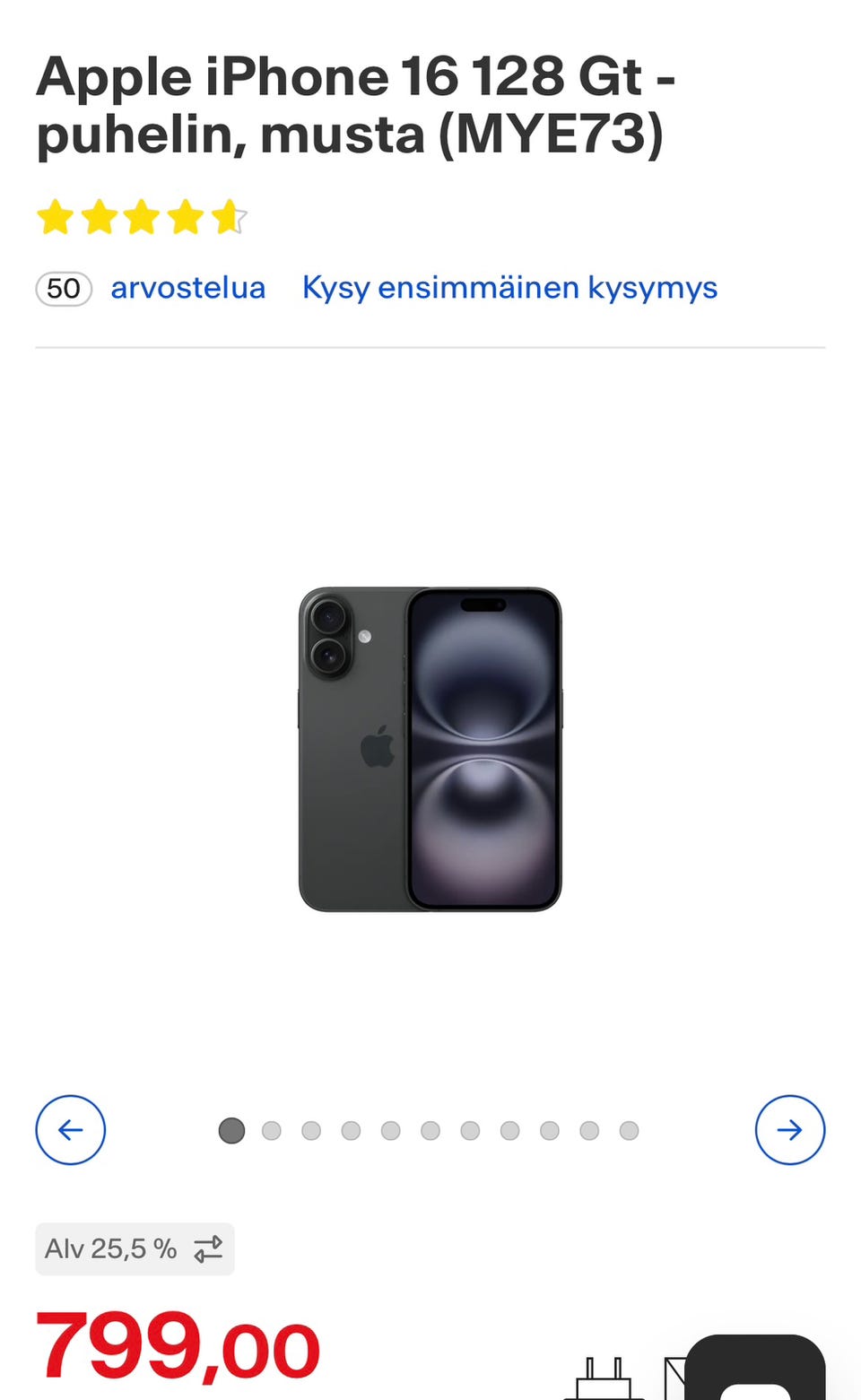The height and width of the screenshot is (1400, 861).
Task: Click the iPhone 16 product title
Action: pyautogui.click(x=352, y=106)
